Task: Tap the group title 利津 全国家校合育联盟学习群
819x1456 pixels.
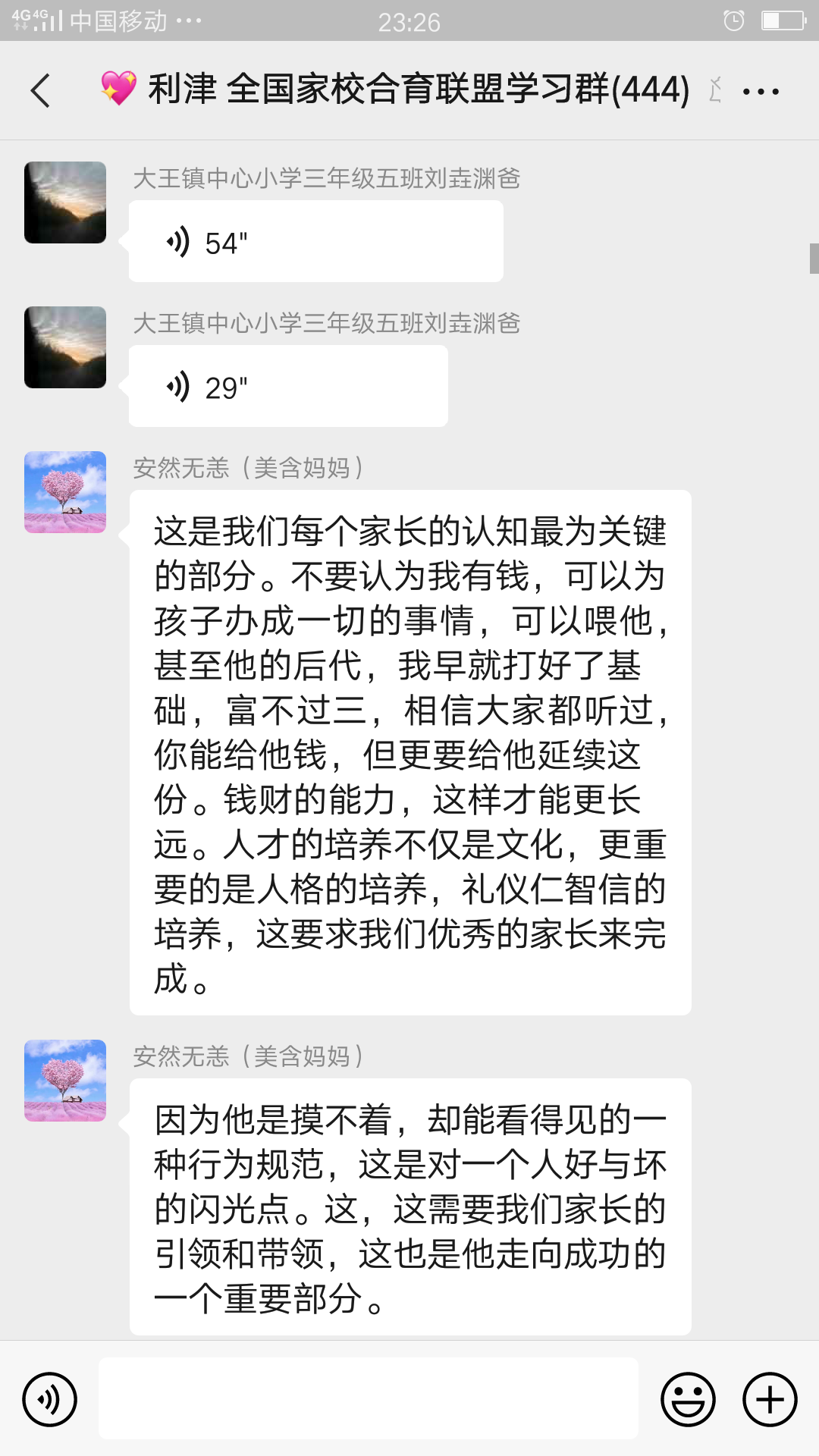Action: click(417, 89)
